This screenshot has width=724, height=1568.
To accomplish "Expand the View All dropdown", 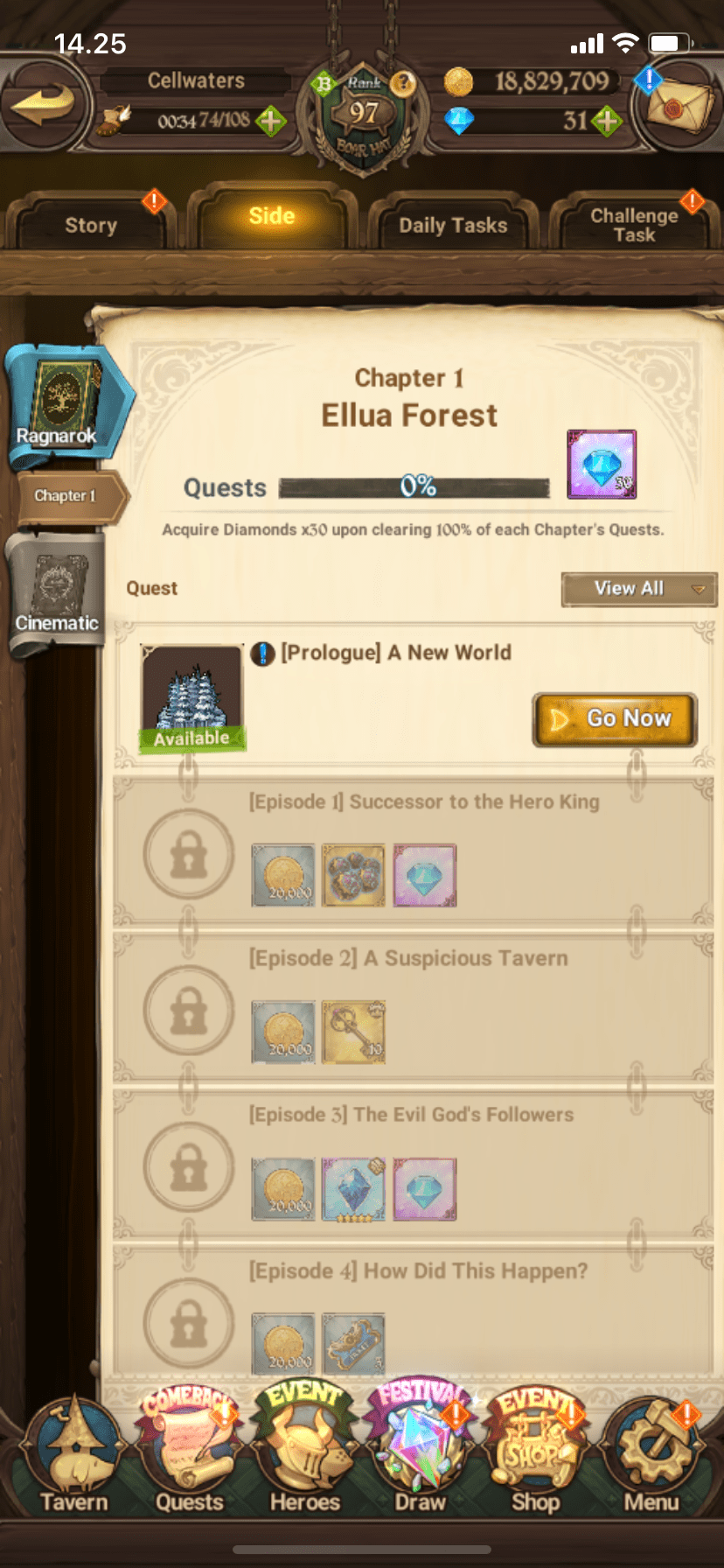I will 639,589.
